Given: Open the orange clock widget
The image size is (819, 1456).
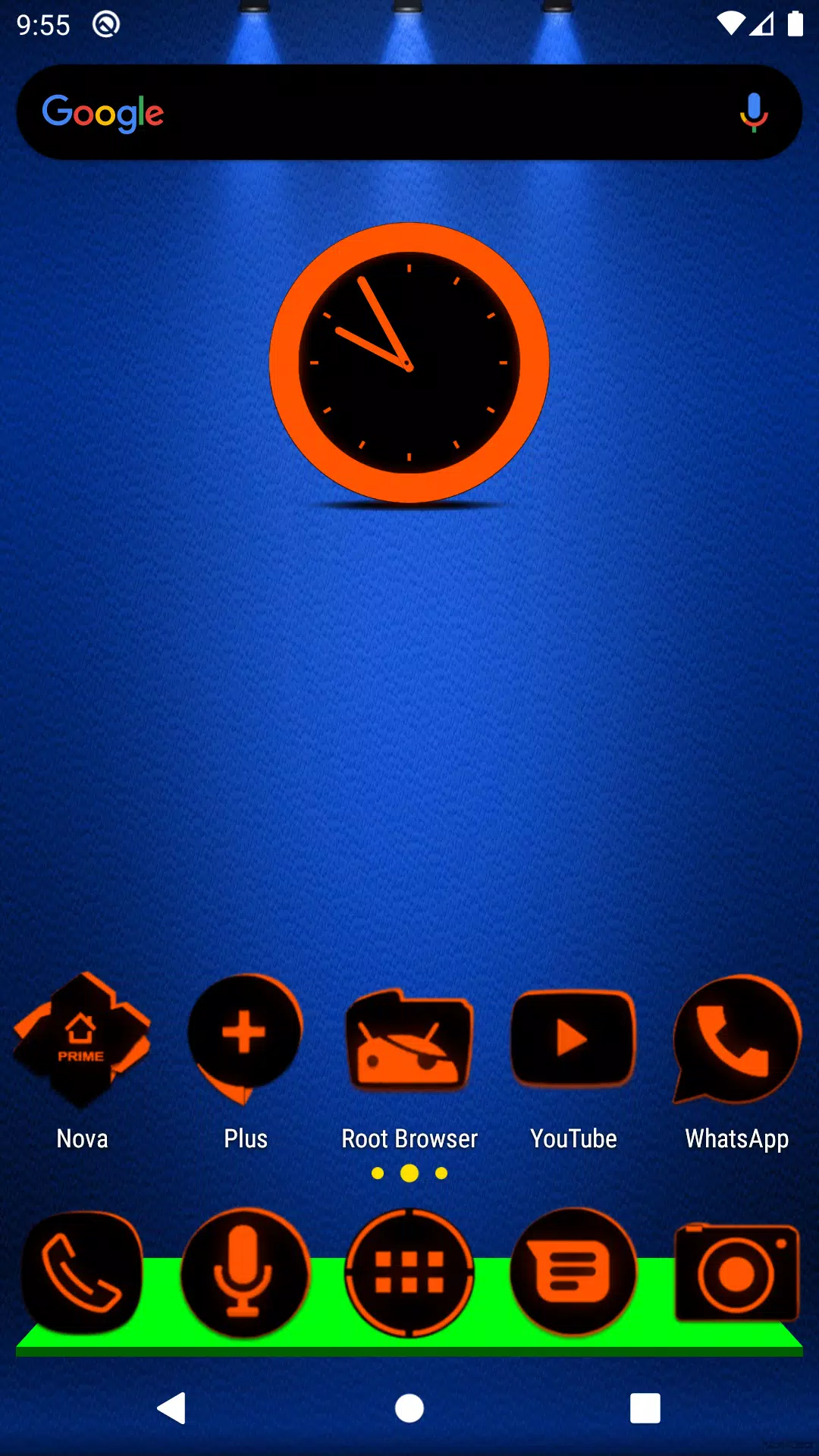Looking at the screenshot, I should pyautogui.click(x=409, y=362).
